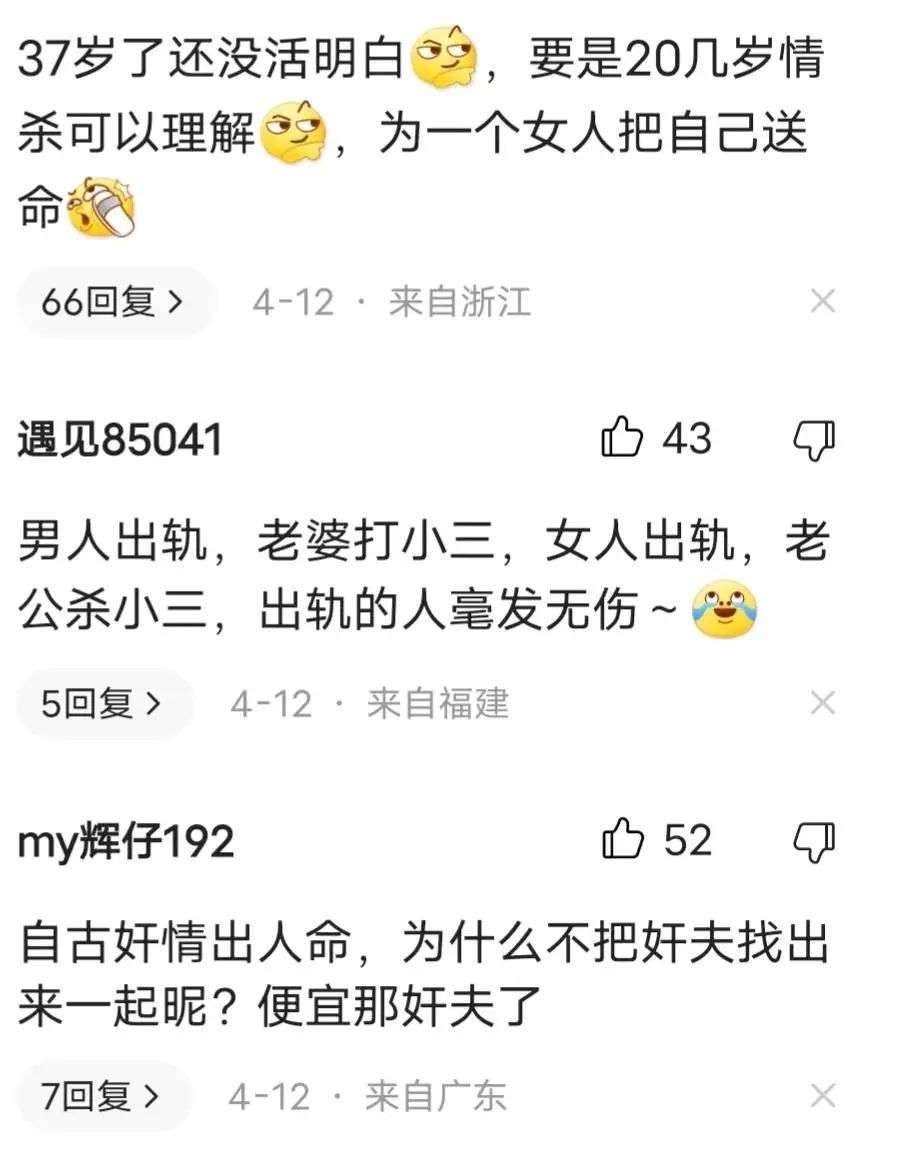Dislike 遇见85041's comment
Viewport: 904px width, 1162px height.
pyautogui.click(x=813, y=439)
